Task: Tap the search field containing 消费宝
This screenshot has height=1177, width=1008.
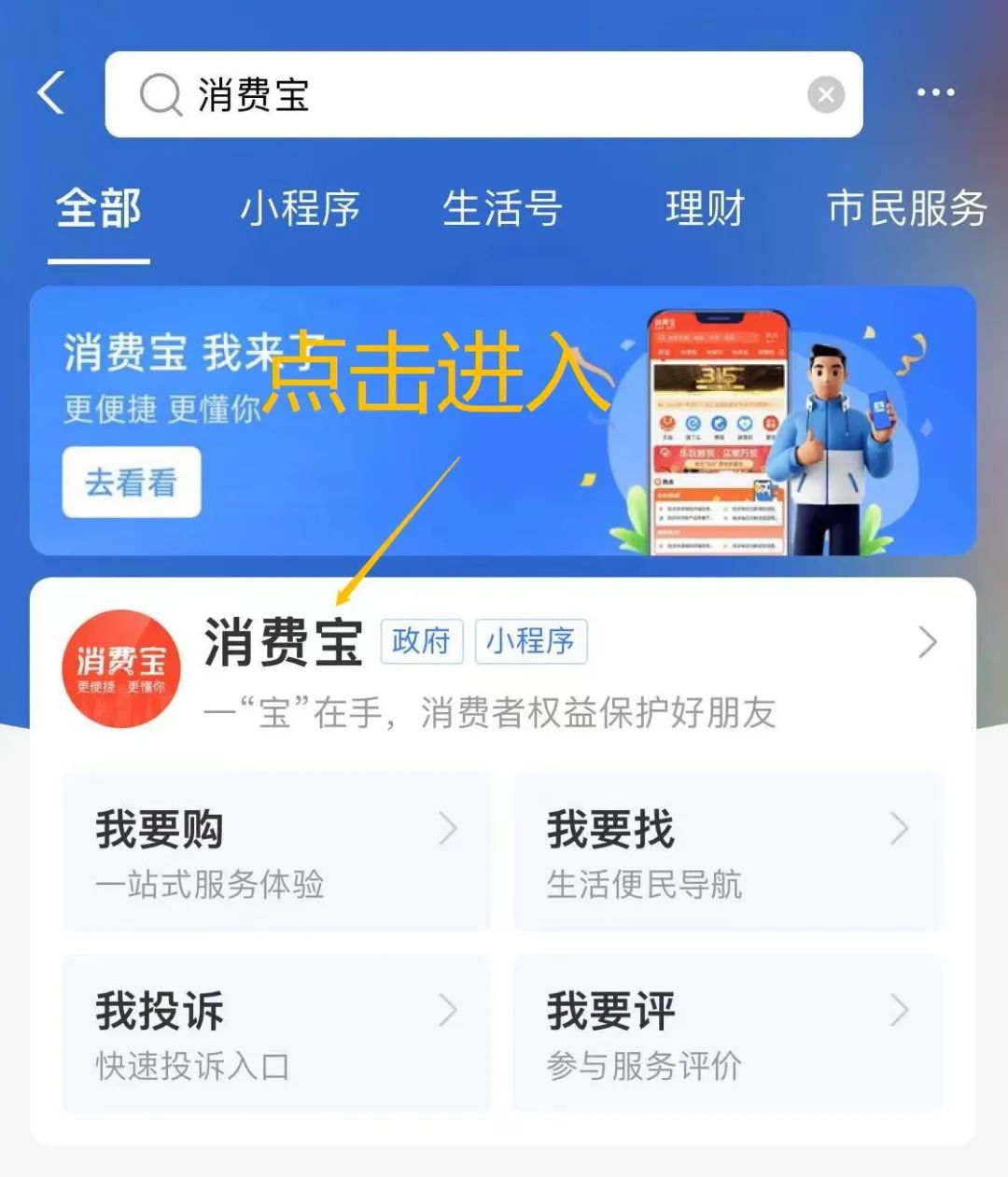Action: tap(467, 94)
